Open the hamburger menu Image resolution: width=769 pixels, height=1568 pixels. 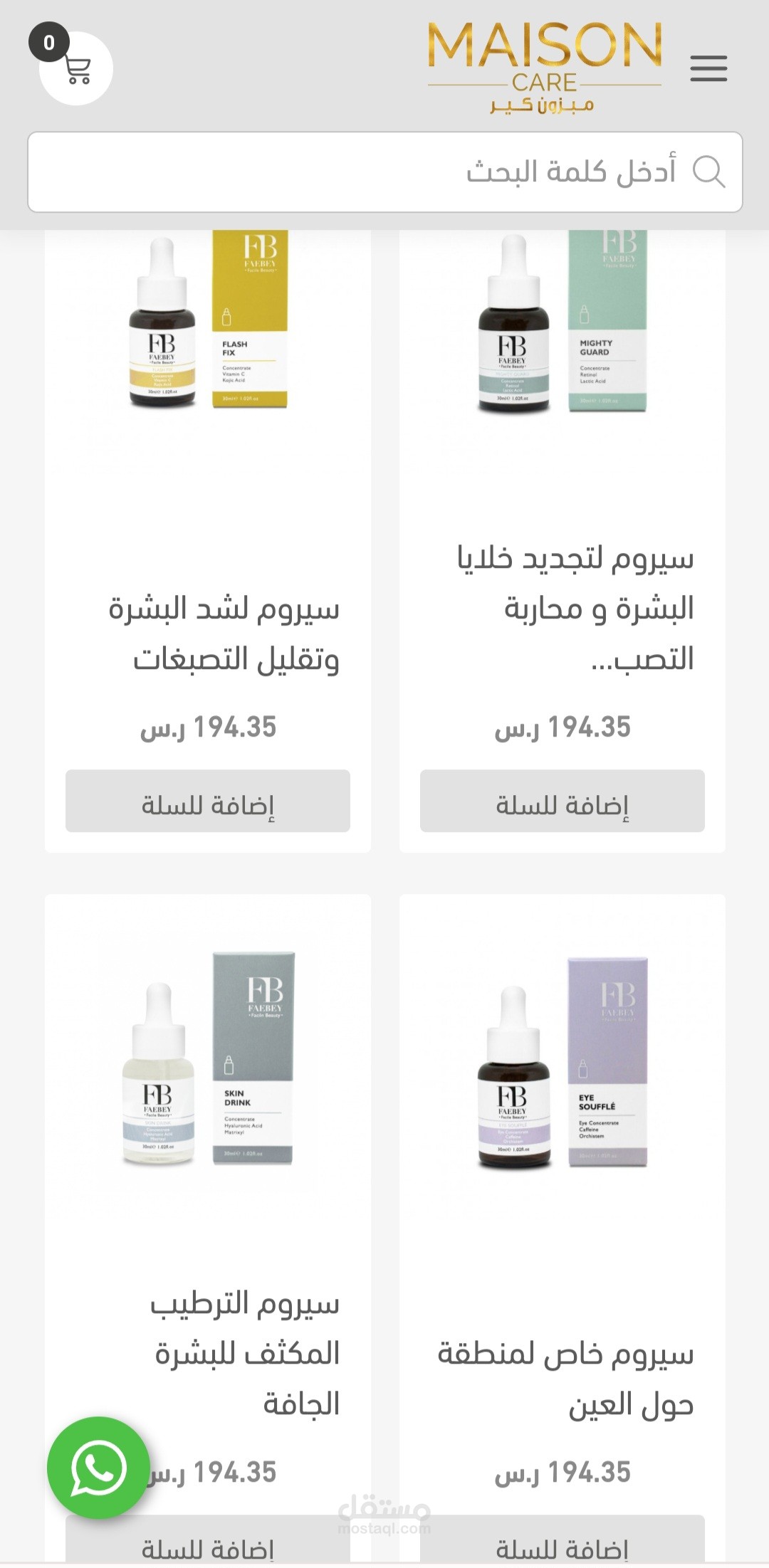tap(708, 69)
